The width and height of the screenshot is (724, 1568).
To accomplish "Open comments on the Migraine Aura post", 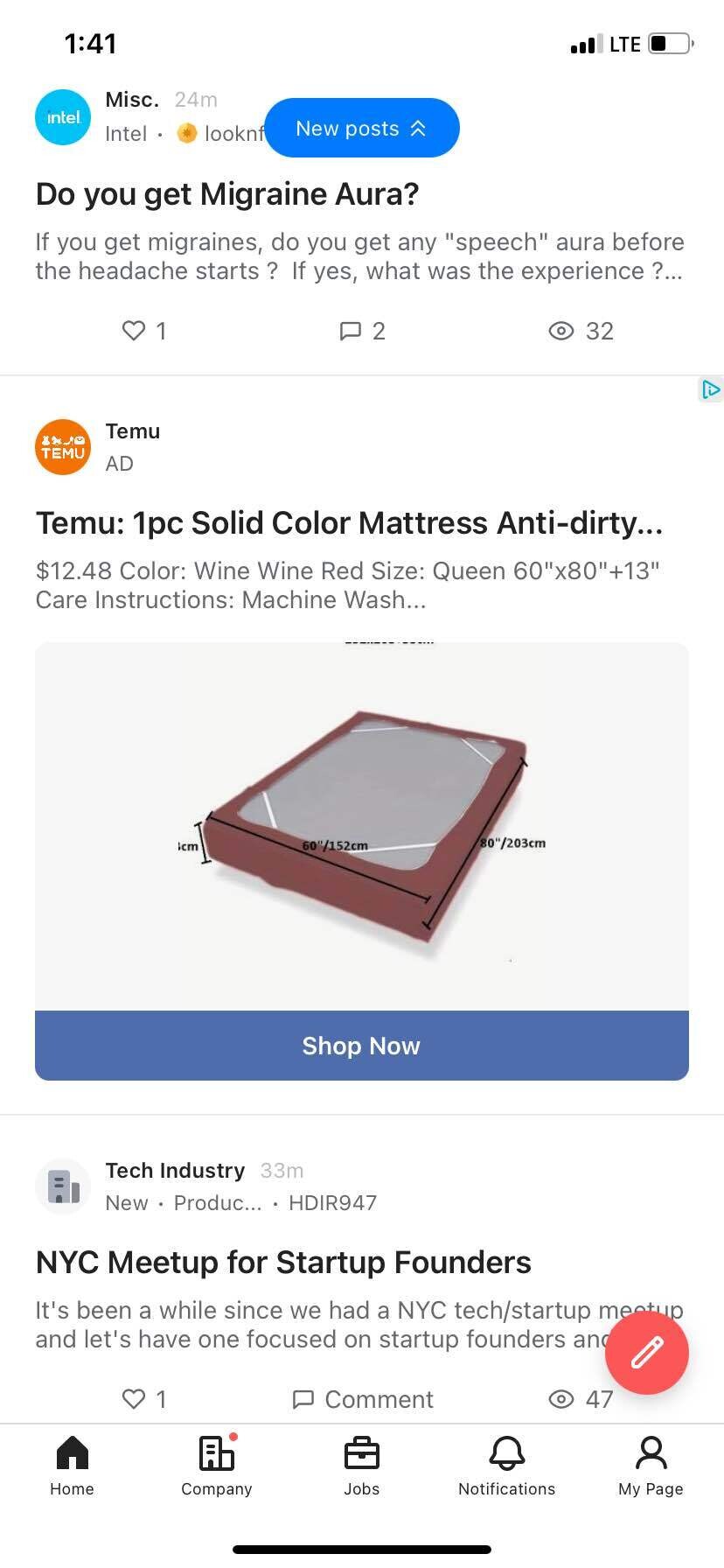I will coord(361,331).
